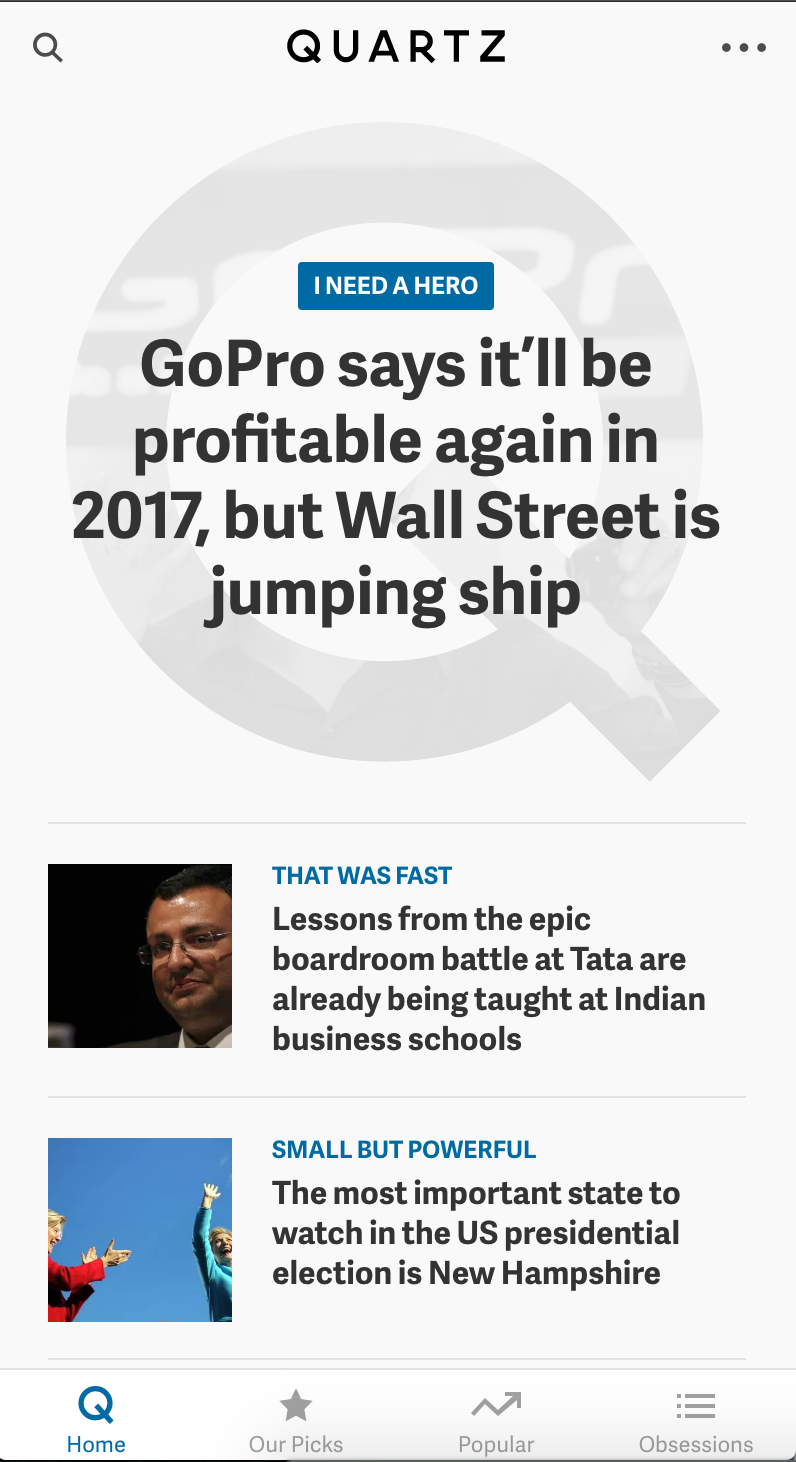Switch to the Obsessions tab

[696, 1418]
